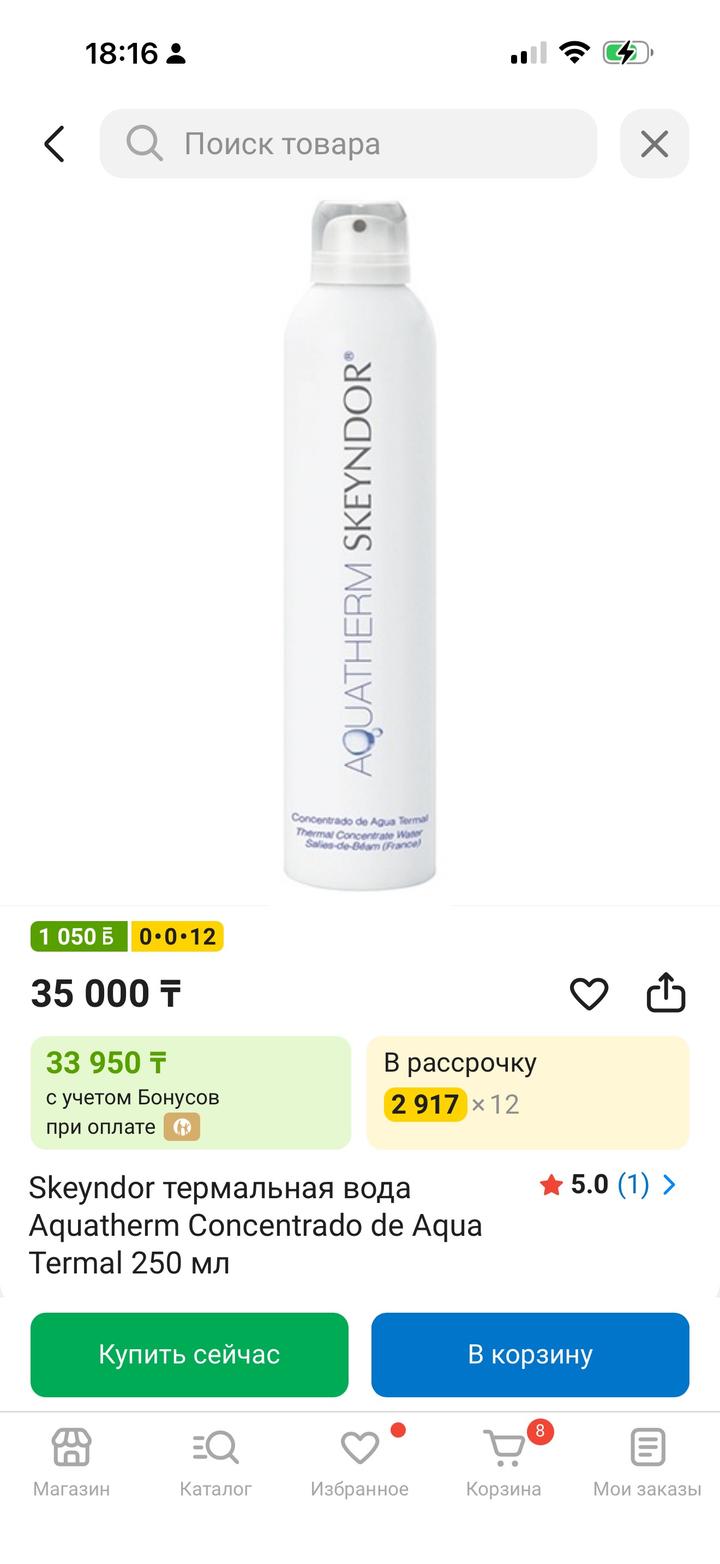Viewport: 720px width, 1564px height.
Task: Close the product page with X
Action: [654, 144]
